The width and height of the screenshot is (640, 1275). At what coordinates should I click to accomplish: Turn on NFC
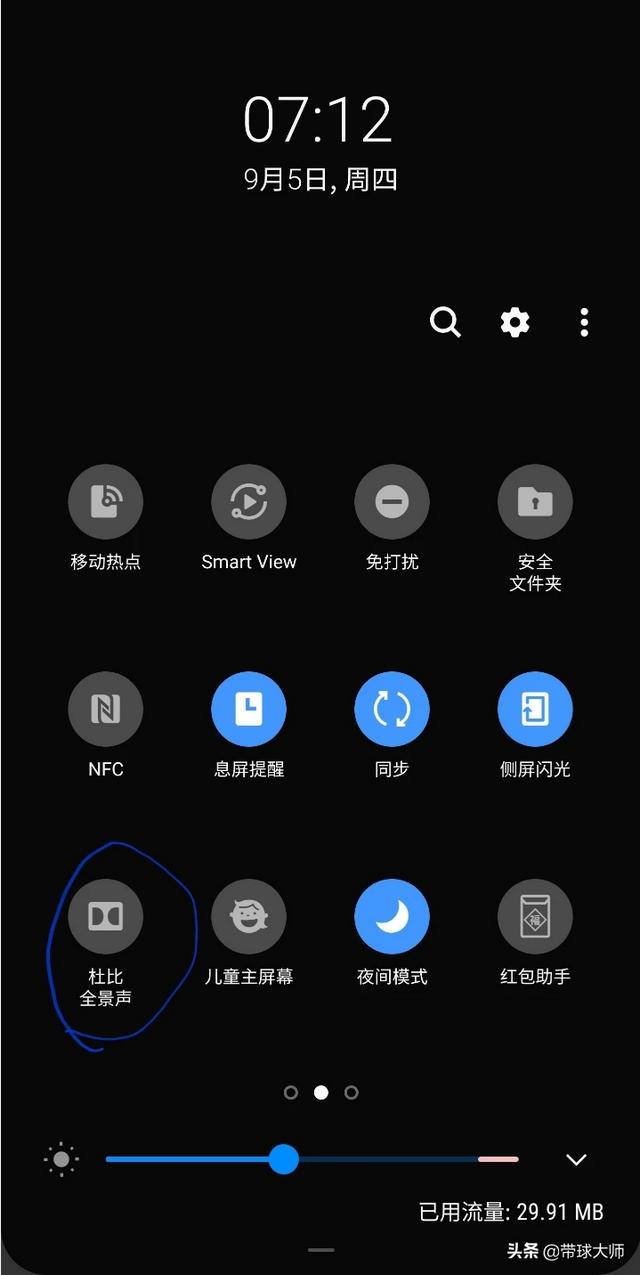pyautogui.click(x=105, y=710)
